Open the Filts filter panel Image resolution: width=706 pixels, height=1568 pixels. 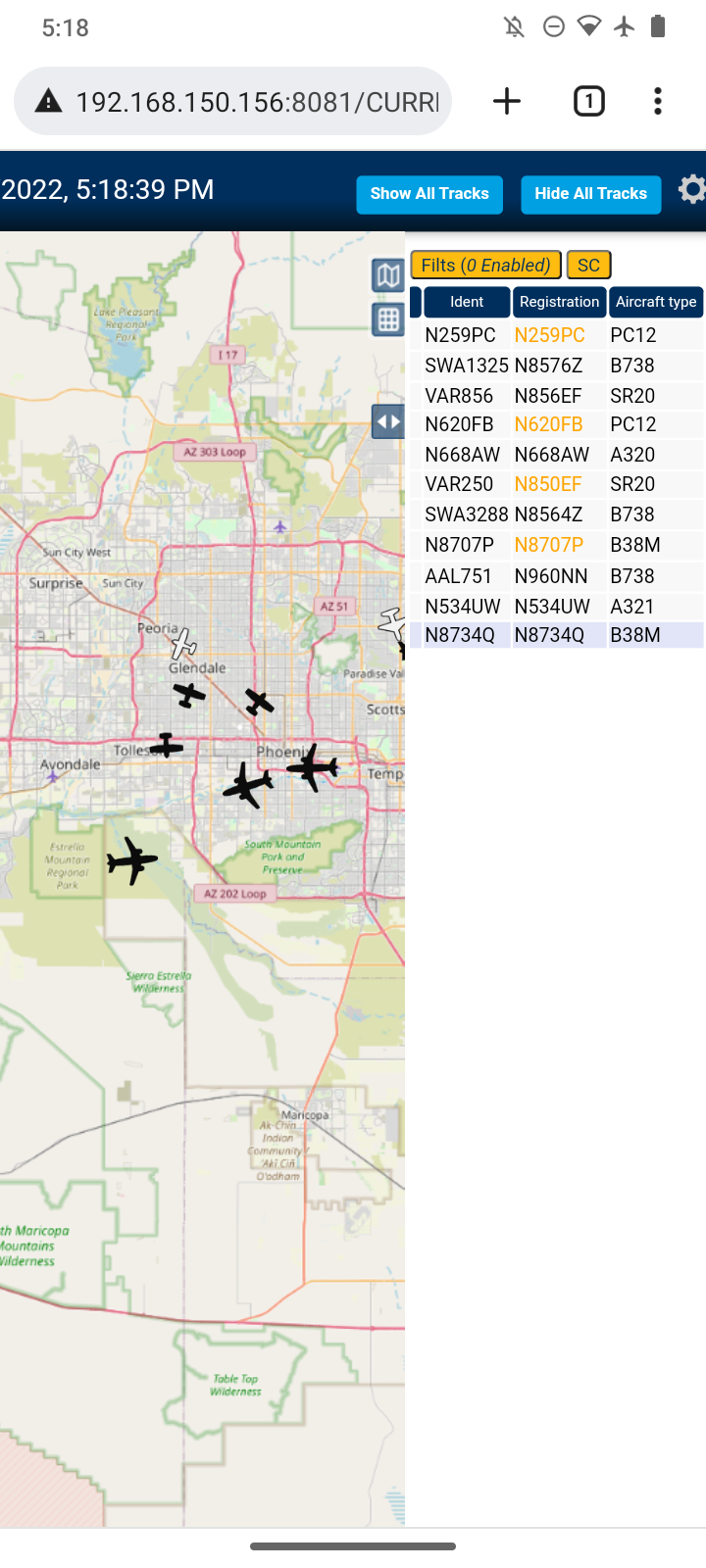point(486,266)
